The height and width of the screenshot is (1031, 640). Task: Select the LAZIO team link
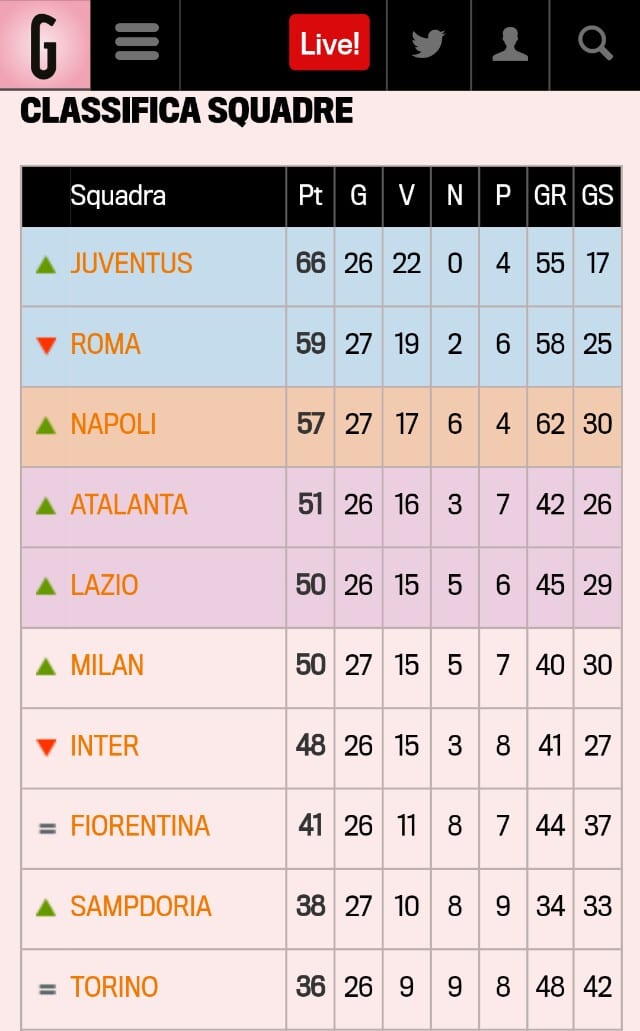104,585
